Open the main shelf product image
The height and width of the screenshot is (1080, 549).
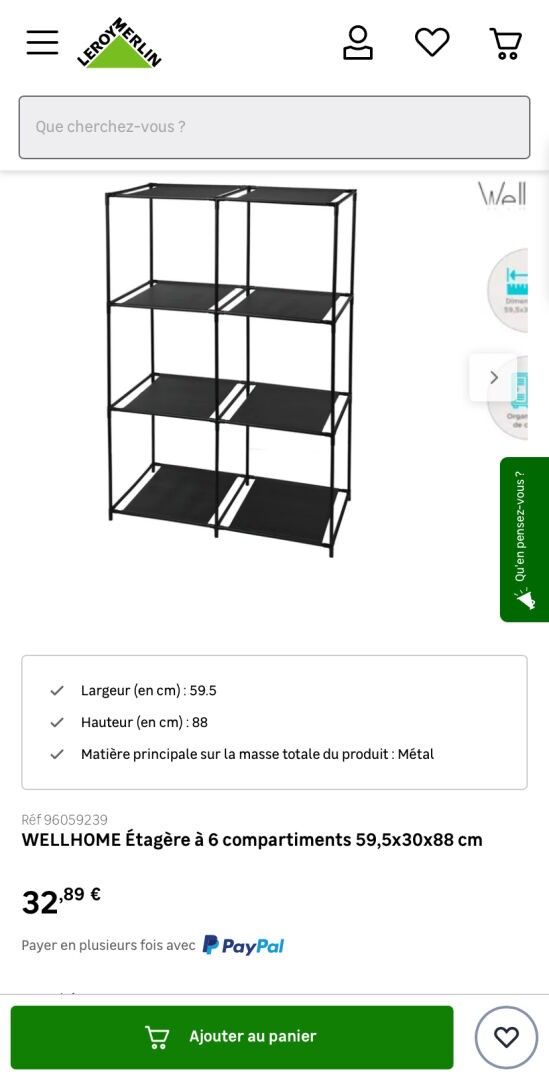pos(231,369)
